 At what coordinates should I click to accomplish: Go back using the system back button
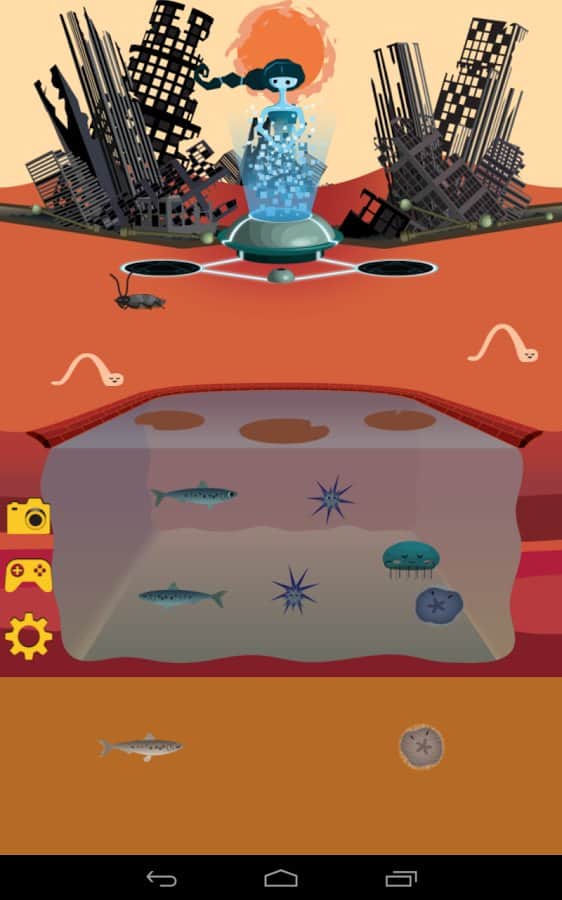162,878
